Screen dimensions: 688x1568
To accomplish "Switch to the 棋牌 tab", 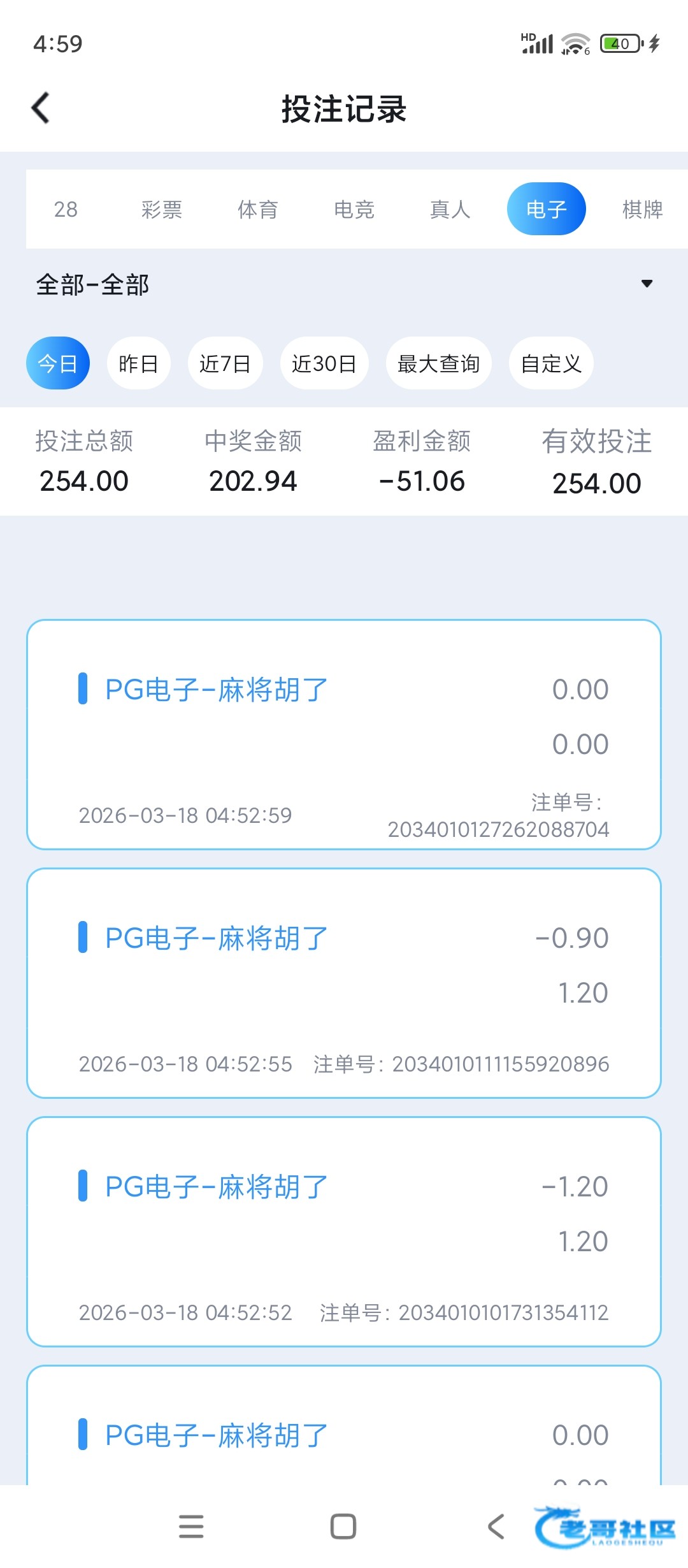I will pos(642,209).
